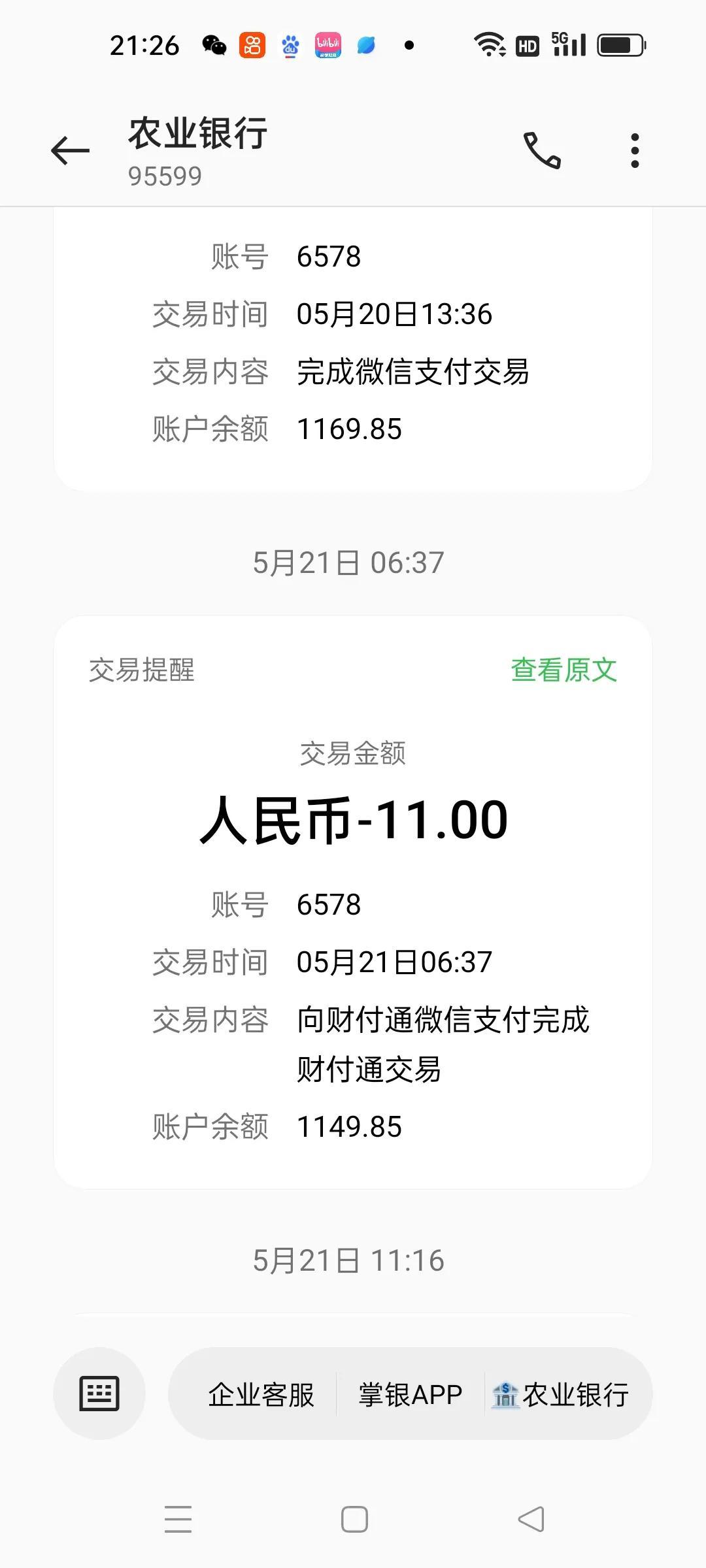Open the three-dot overflow menu
706x1568 pixels.
[x=635, y=151]
